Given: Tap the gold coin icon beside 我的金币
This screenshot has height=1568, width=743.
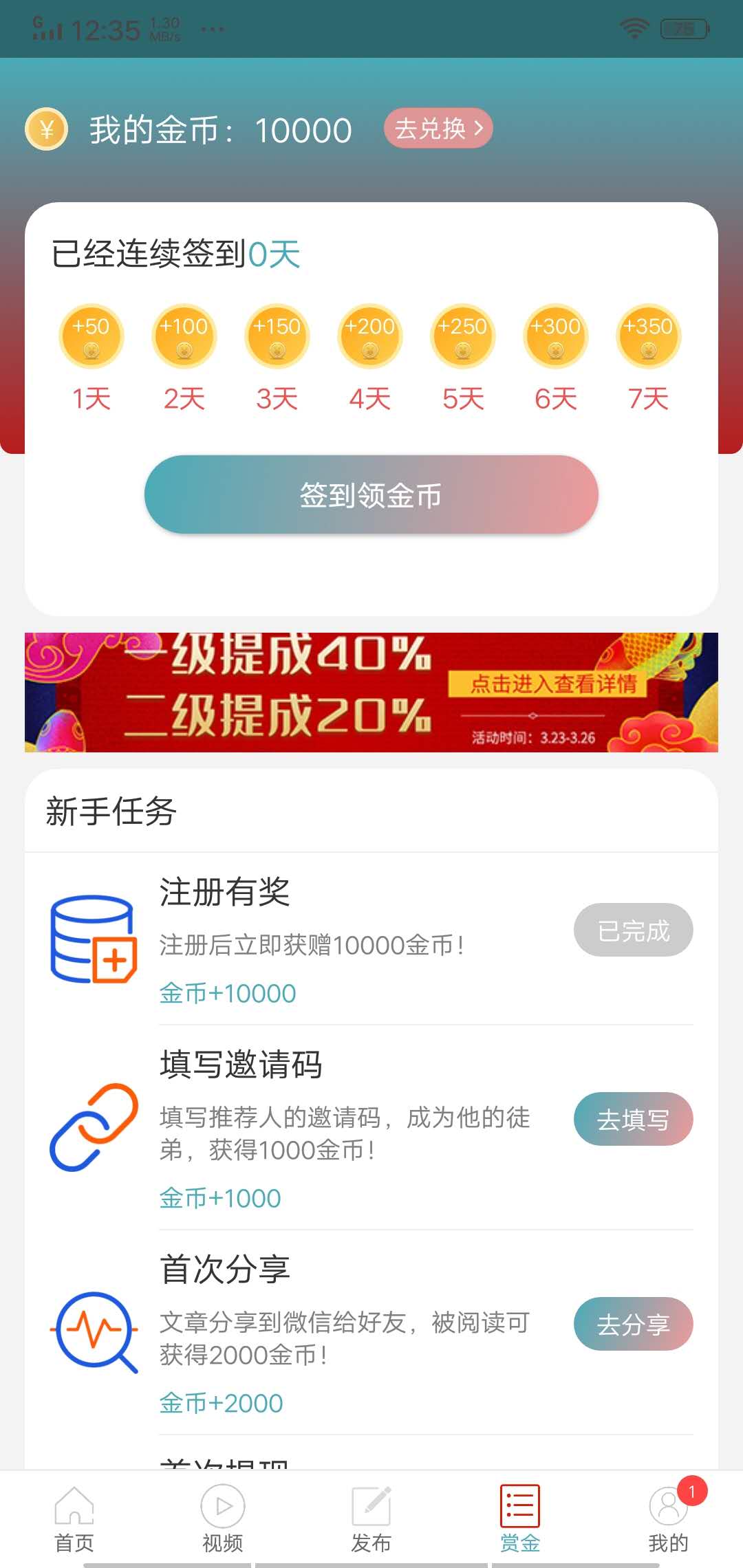Looking at the screenshot, I should pyautogui.click(x=46, y=128).
